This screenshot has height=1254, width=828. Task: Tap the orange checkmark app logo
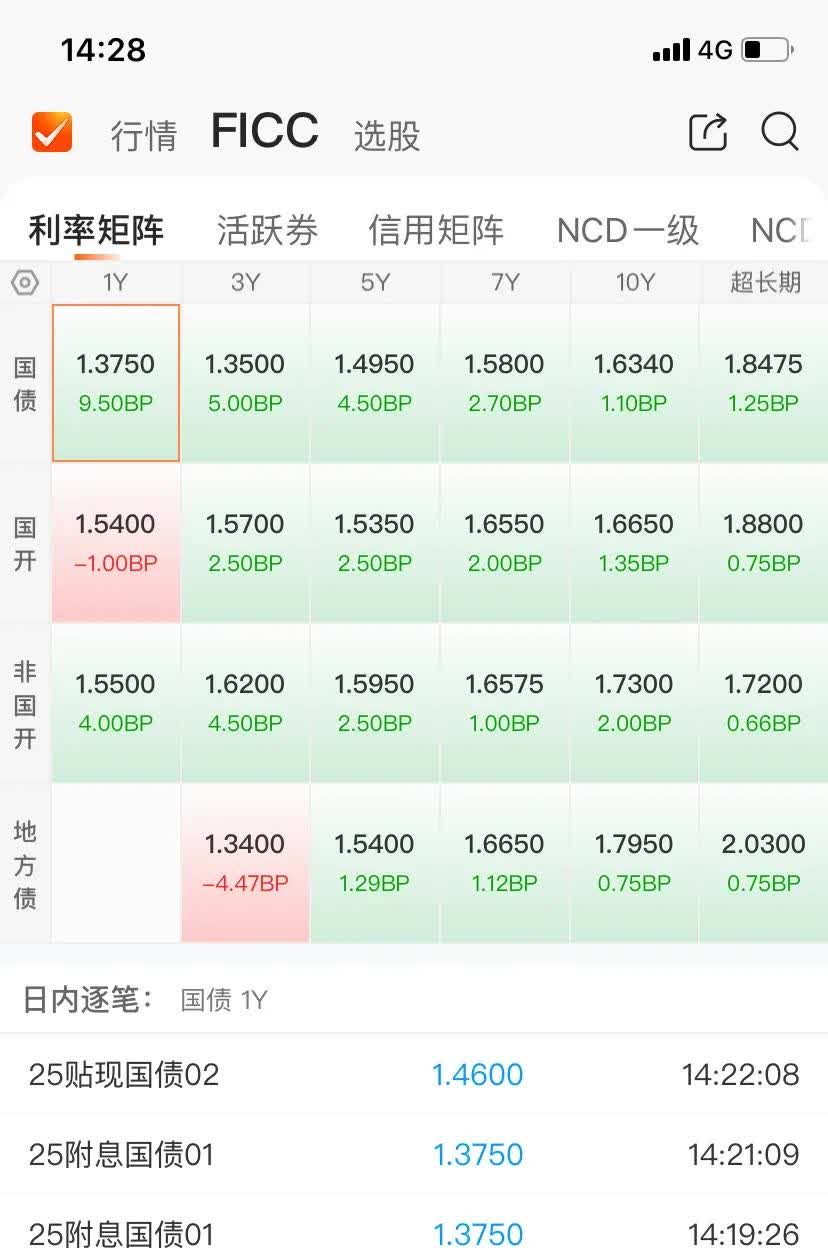click(51, 131)
